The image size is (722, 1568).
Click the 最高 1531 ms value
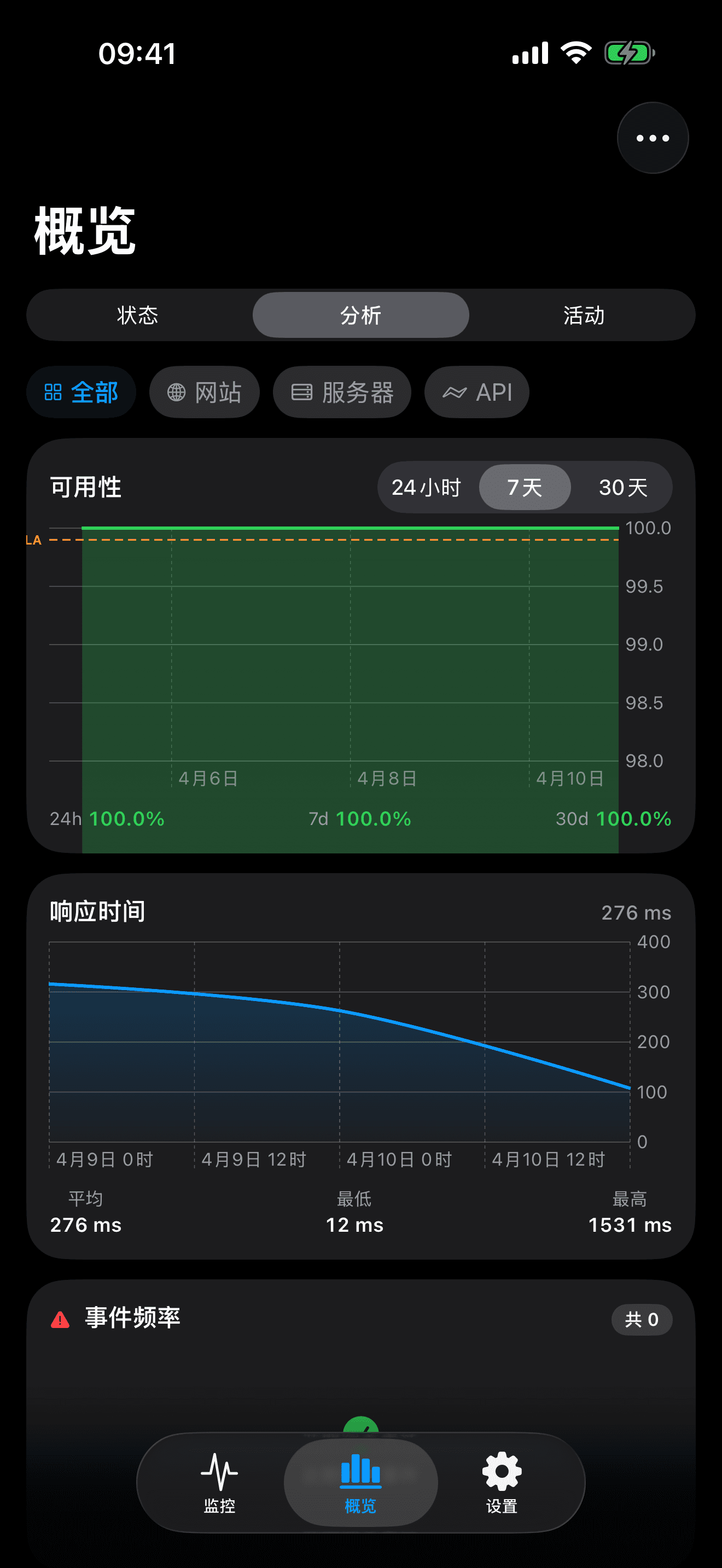click(x=630, y=1225)
